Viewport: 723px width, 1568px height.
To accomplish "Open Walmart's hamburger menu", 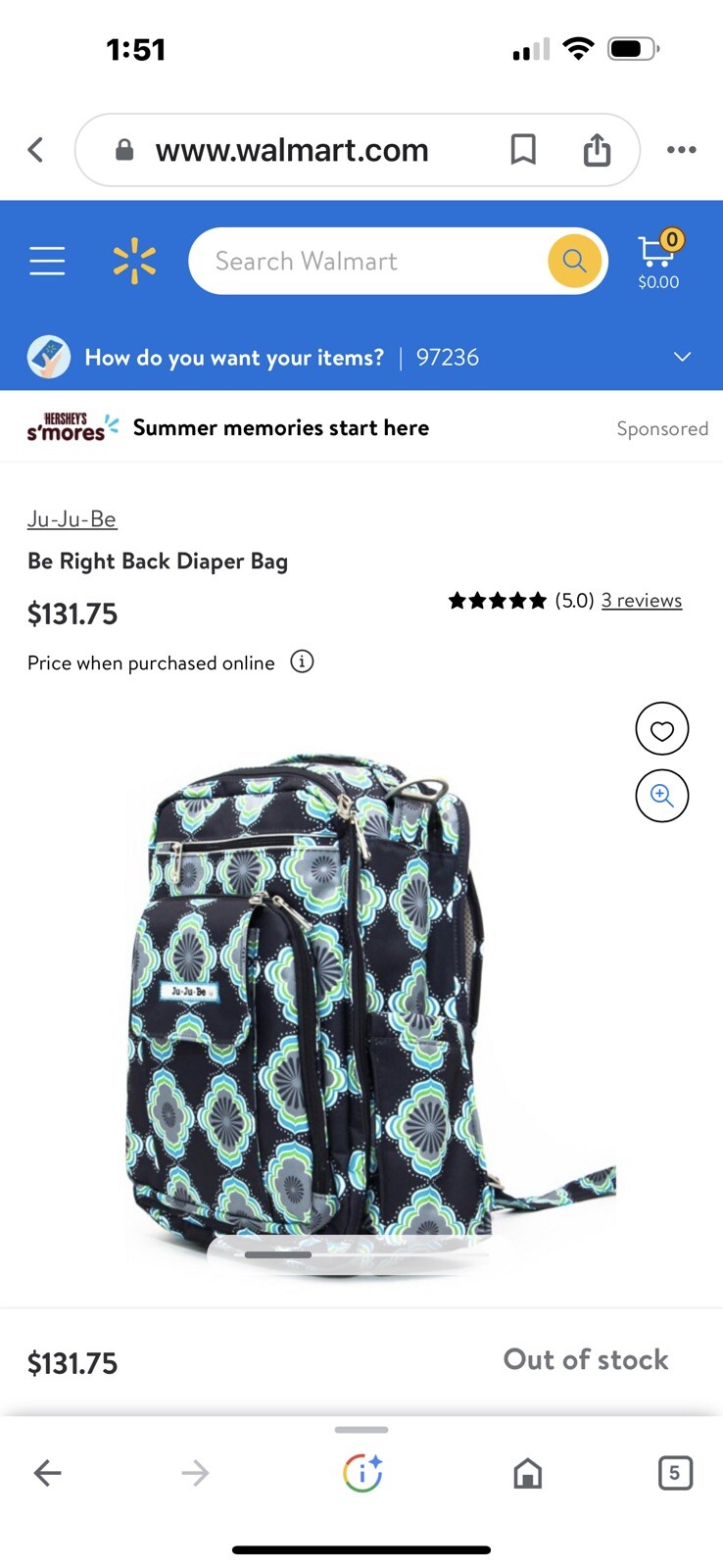I will tap(47, 262).
